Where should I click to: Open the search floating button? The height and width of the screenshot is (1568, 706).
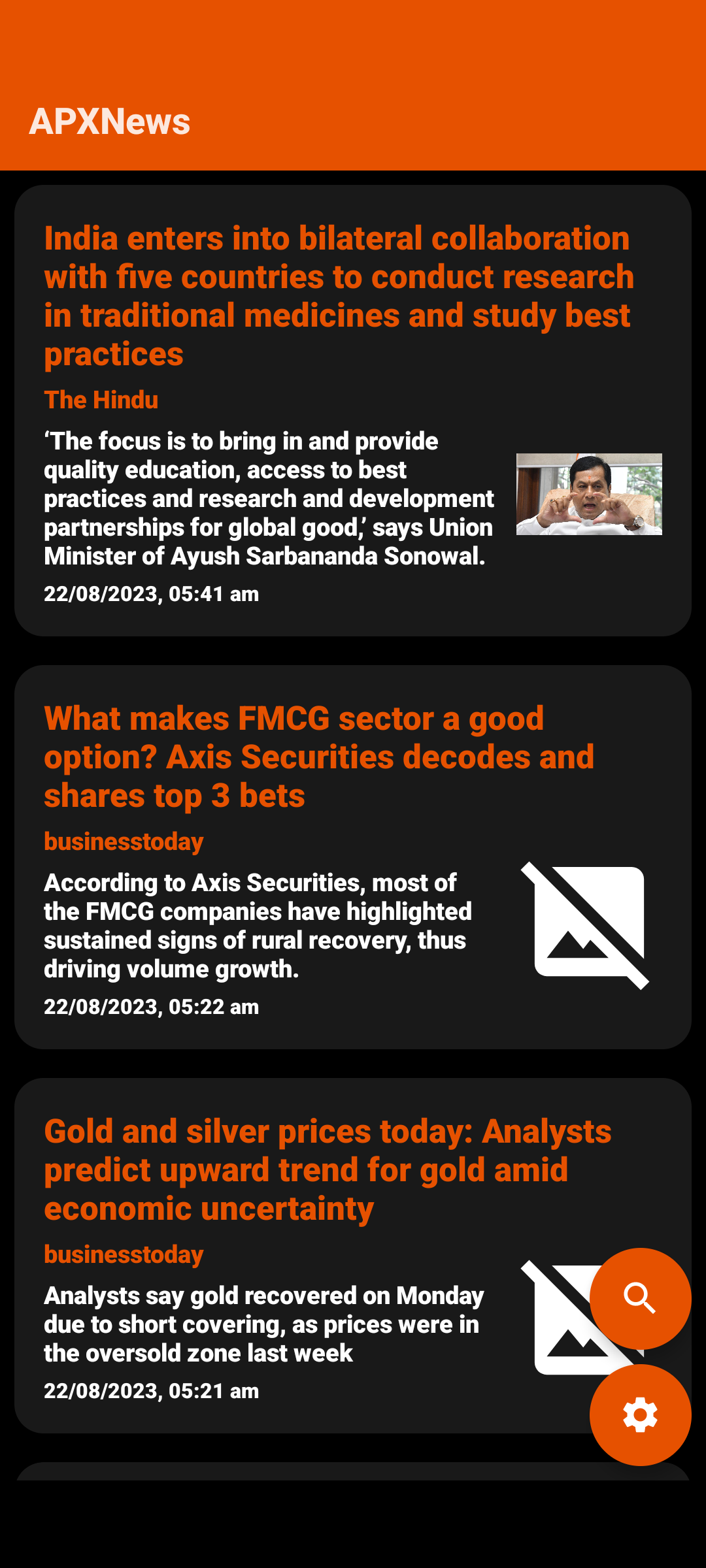(x=640, y=1298)
